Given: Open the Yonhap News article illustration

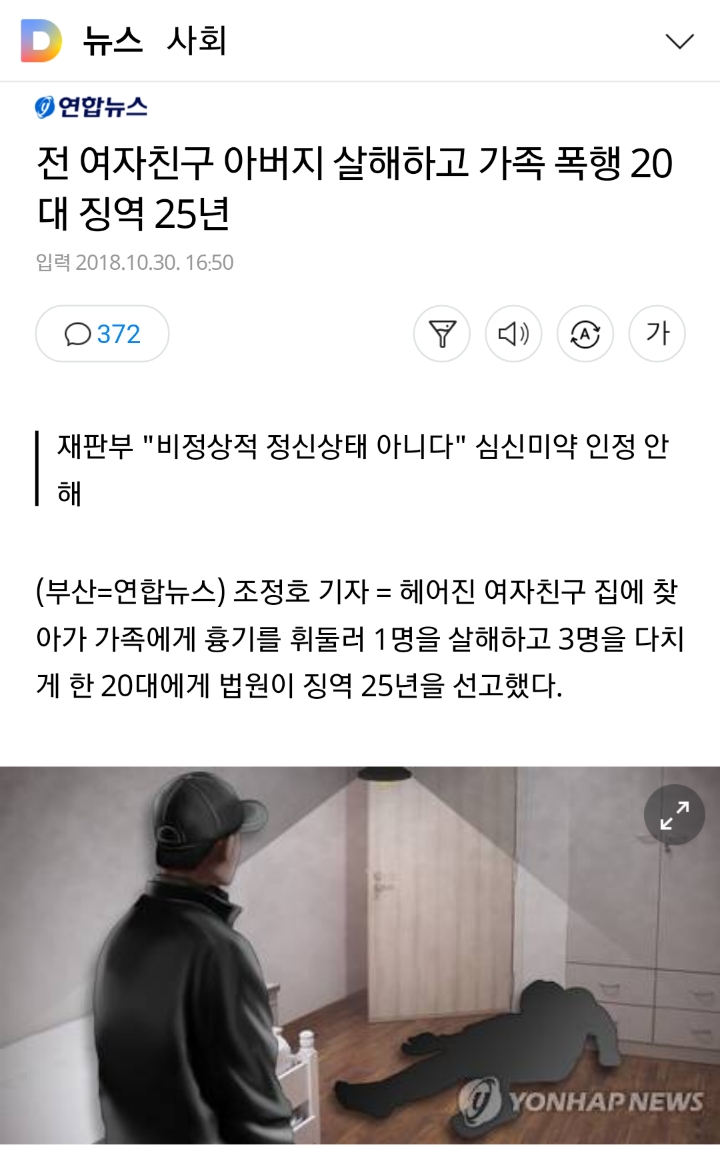Looking at the screenshot, I should [360, 955].
